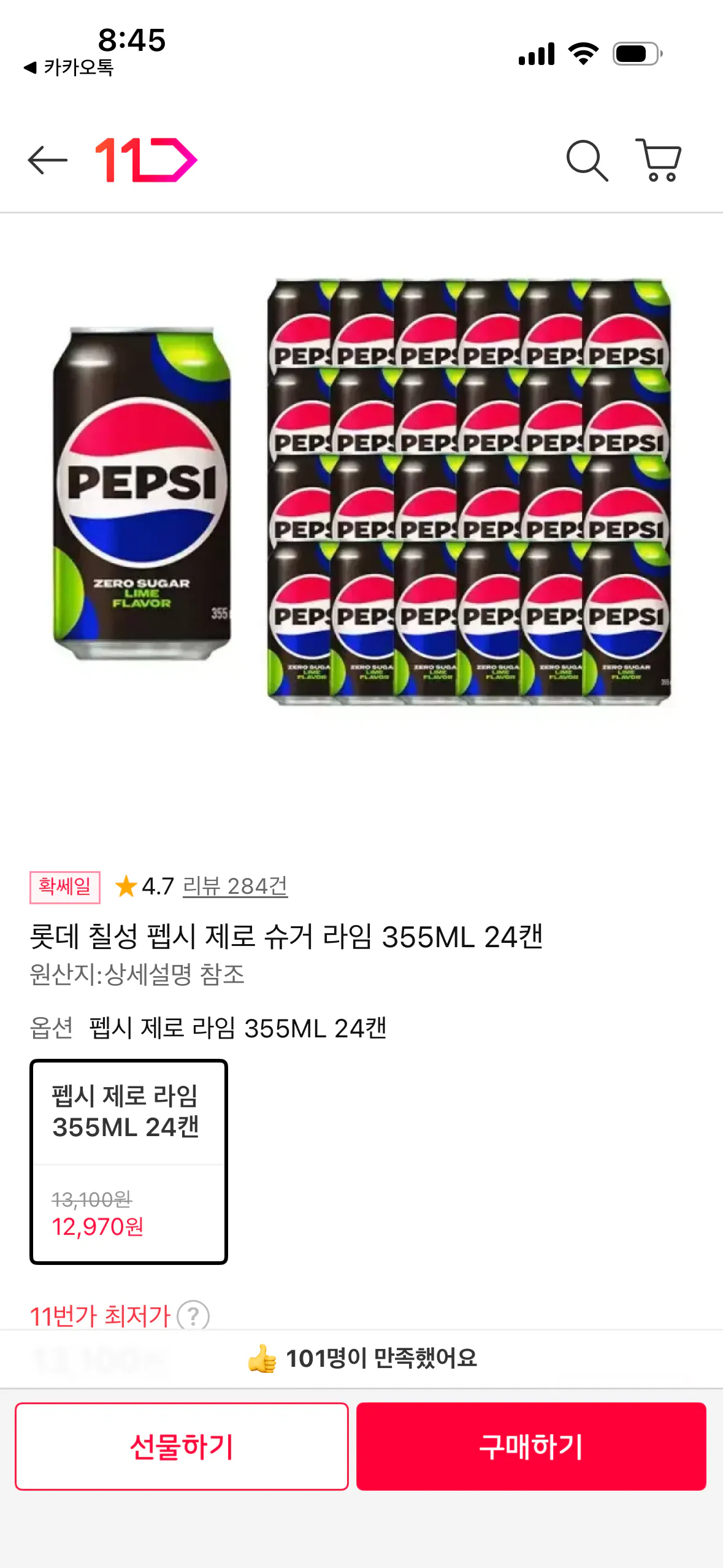View the single Pepsi can product image
This screenshot has width=723, height=1568.
point(142,491)
